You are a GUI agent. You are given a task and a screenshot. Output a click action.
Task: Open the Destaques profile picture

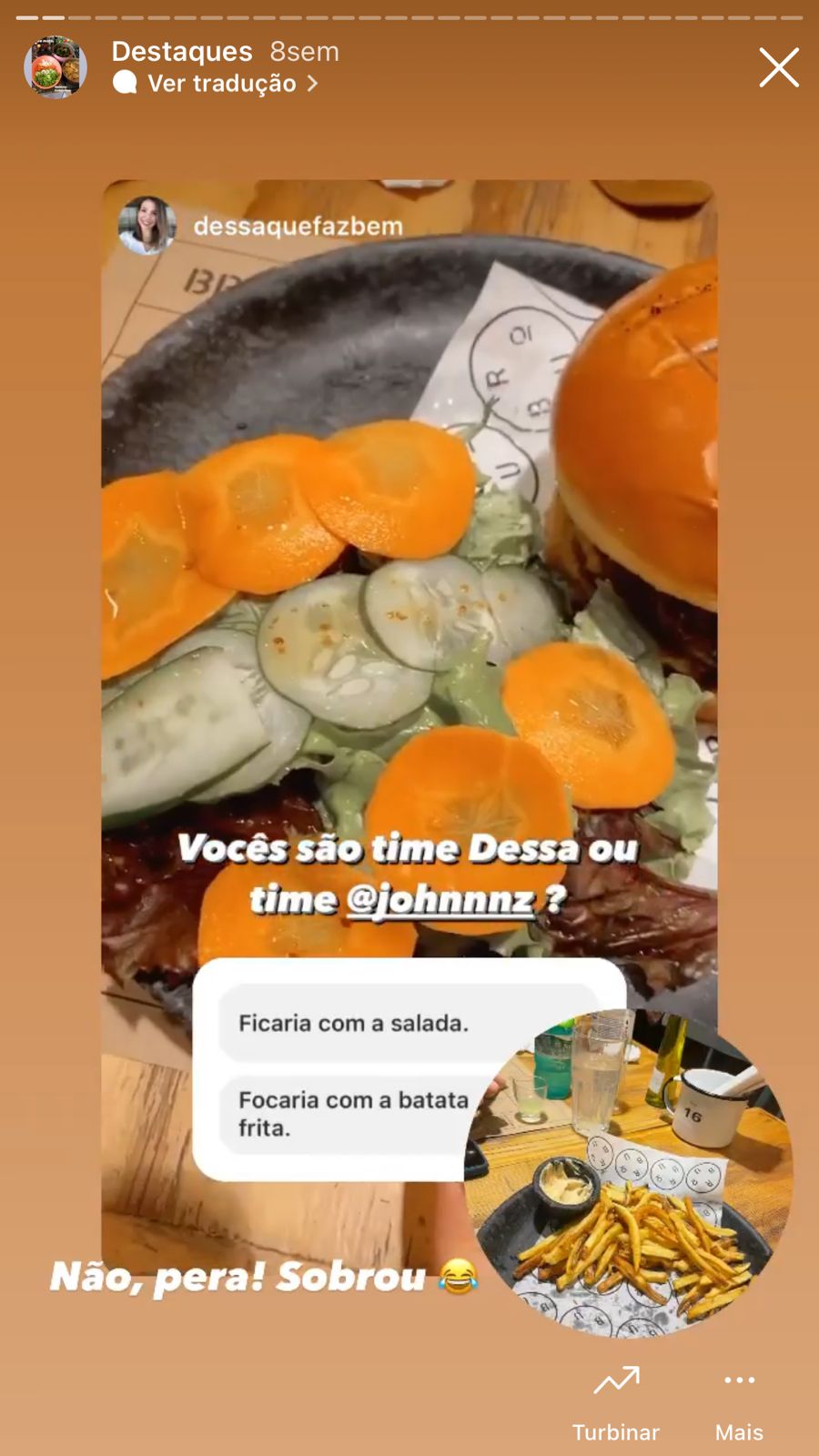pyautogui.click(x=56, y=67)
